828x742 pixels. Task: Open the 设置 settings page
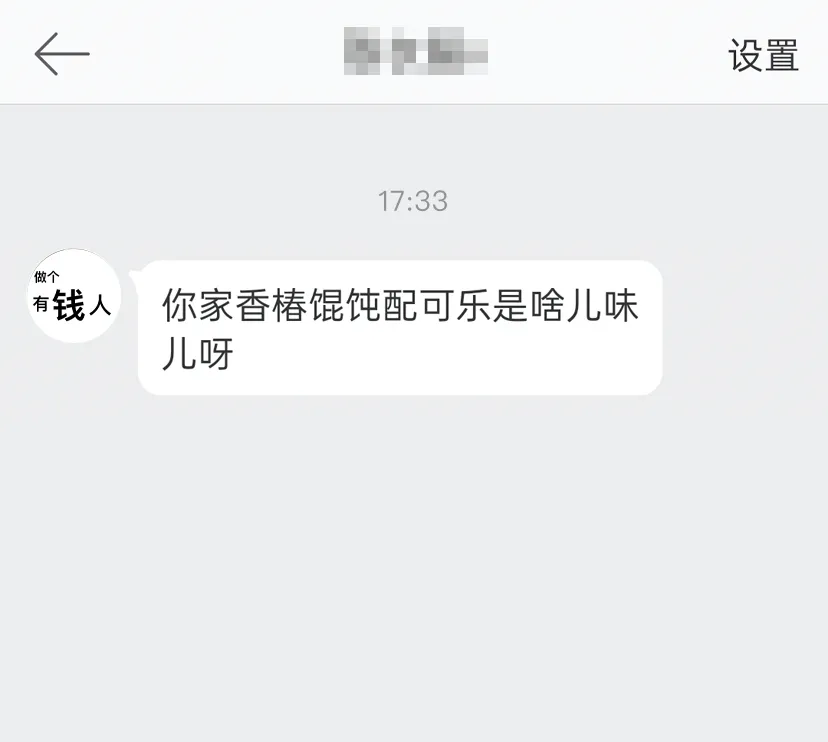point(763,56)
